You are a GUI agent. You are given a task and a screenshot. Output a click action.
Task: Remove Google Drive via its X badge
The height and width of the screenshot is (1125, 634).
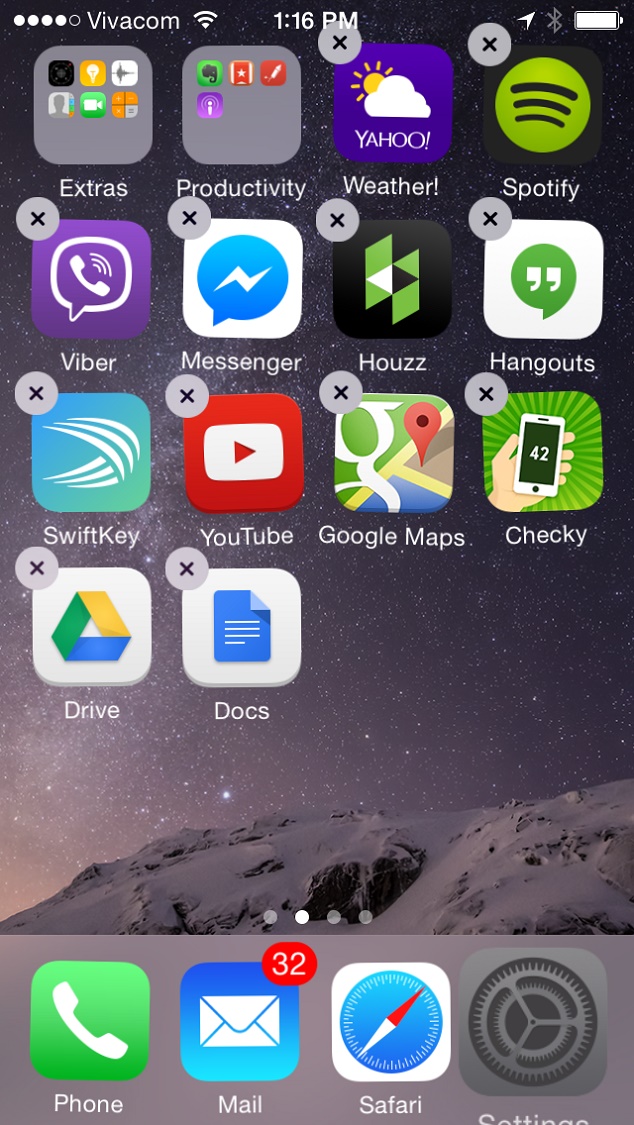click(37, 569)
